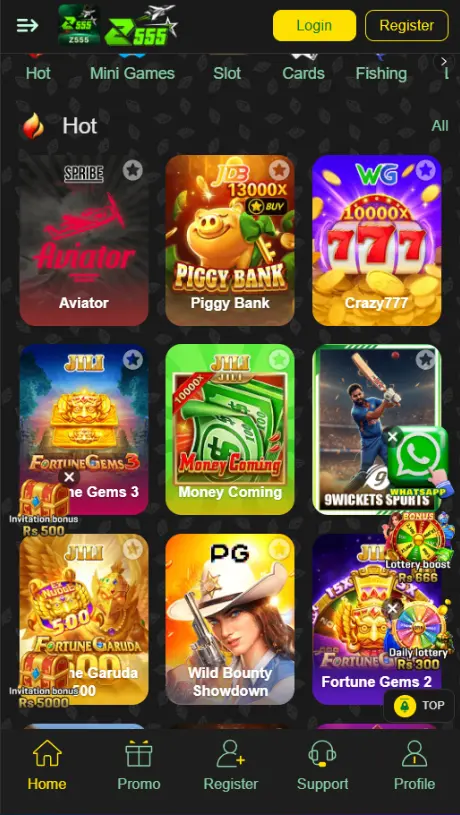
Task: Close the Rs 500 invitation bonus popup
Action: (x=69, y=477)
